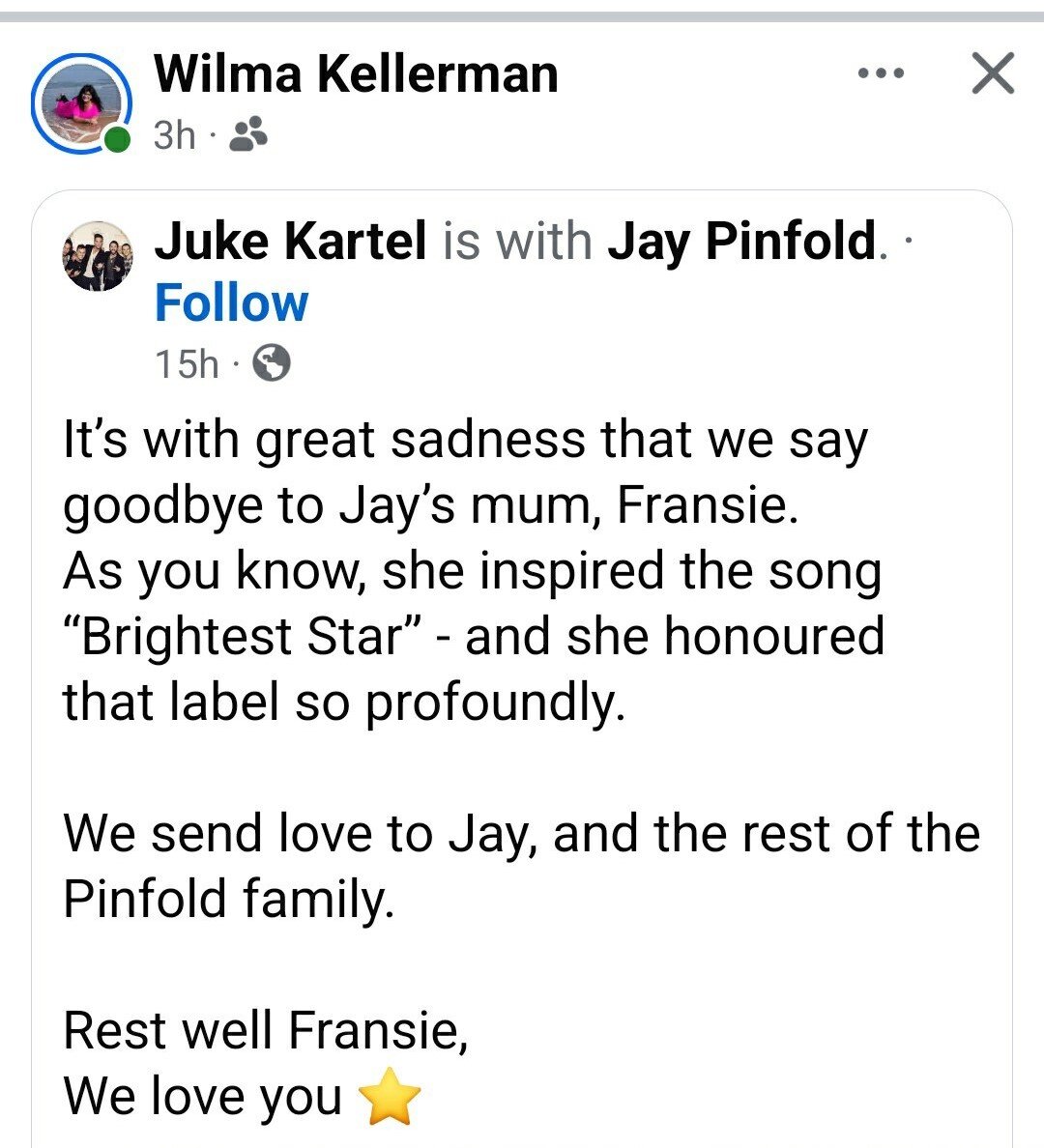The image size is (1044, 1148).
Task: Tap Juke Kartel's band avatar
Action: [97, 255]
